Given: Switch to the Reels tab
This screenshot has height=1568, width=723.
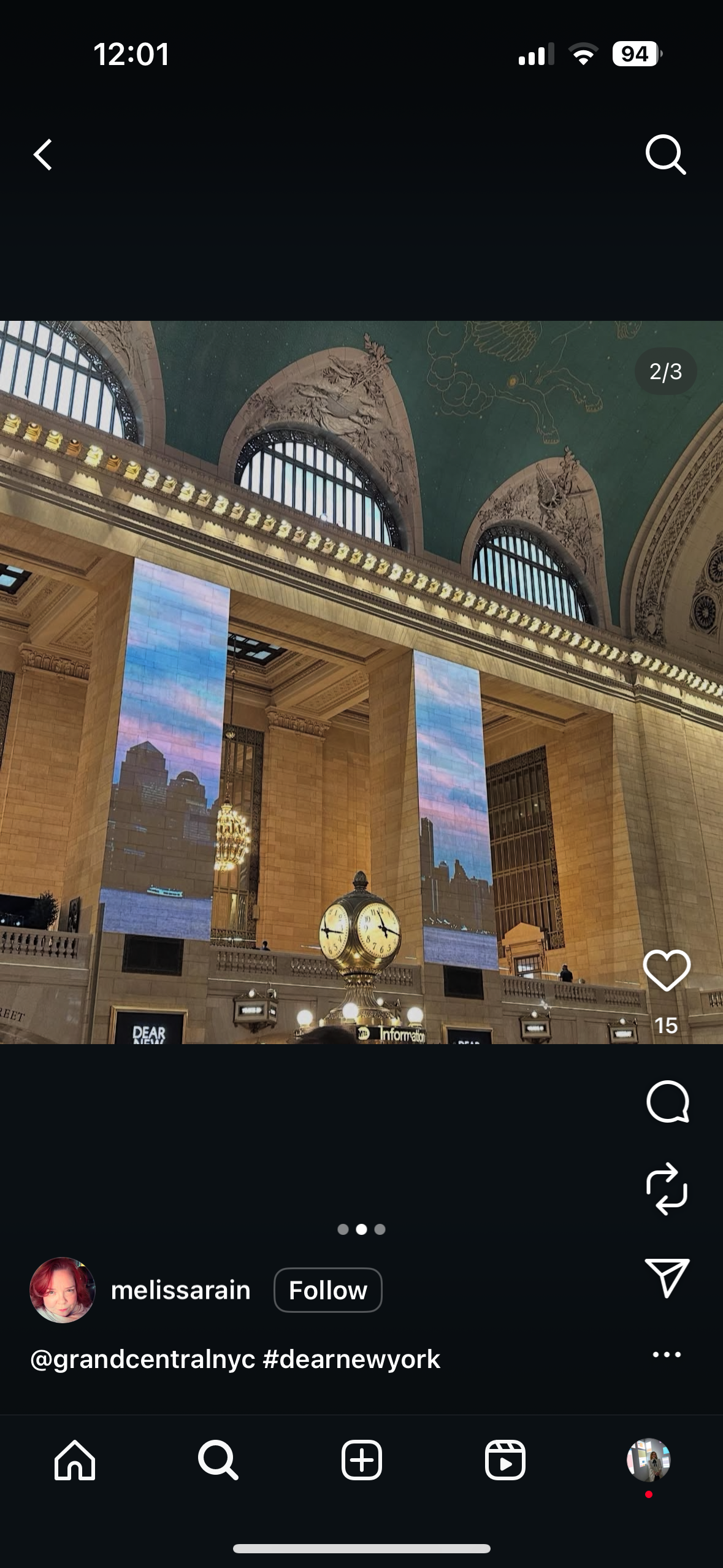Looking at the screenshot, I should coord(505,1460).
